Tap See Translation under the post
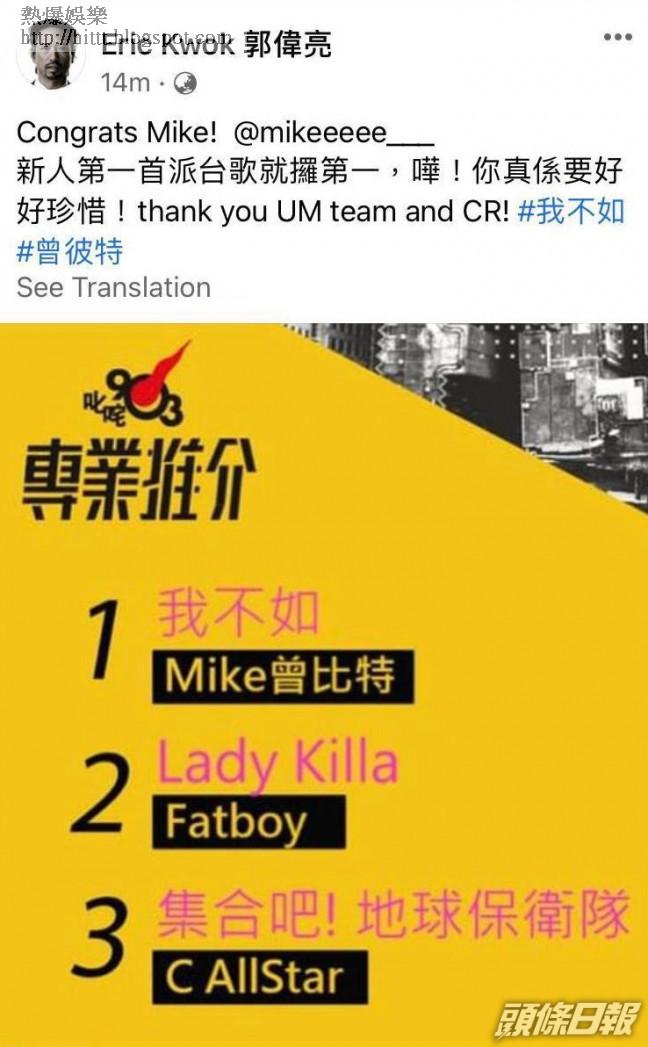The image size is (648, 1047). coord(113,288)
